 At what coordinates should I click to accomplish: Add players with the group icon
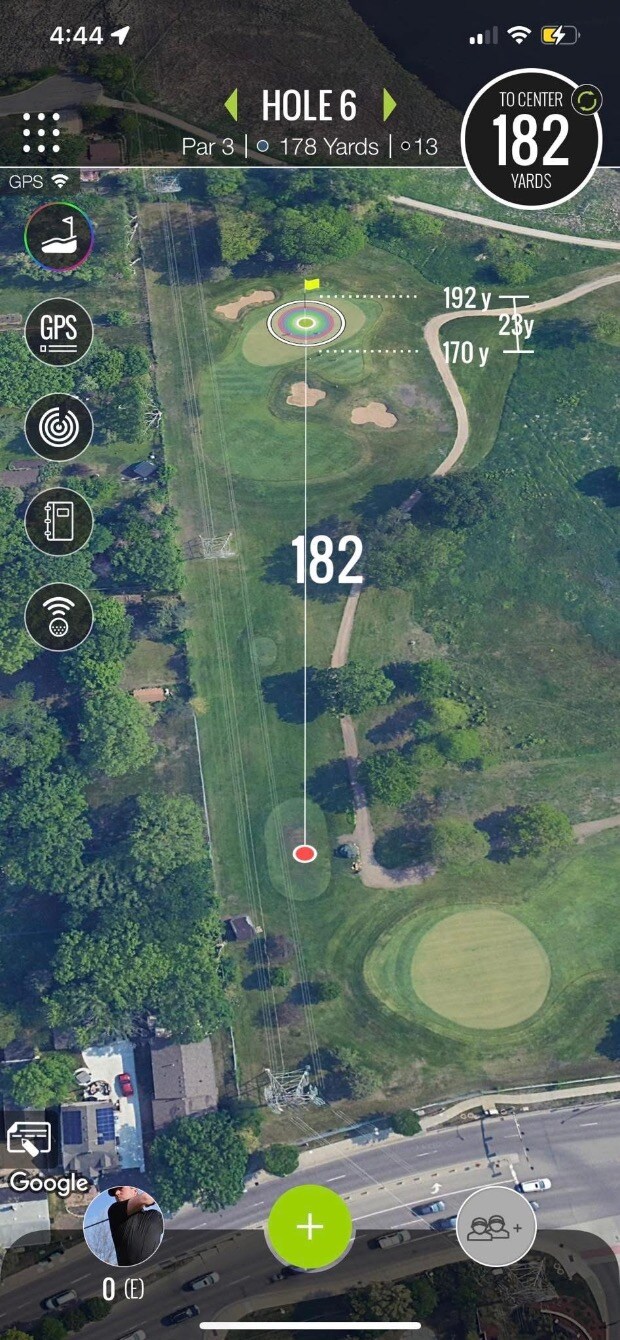[x=496, y=1227]
